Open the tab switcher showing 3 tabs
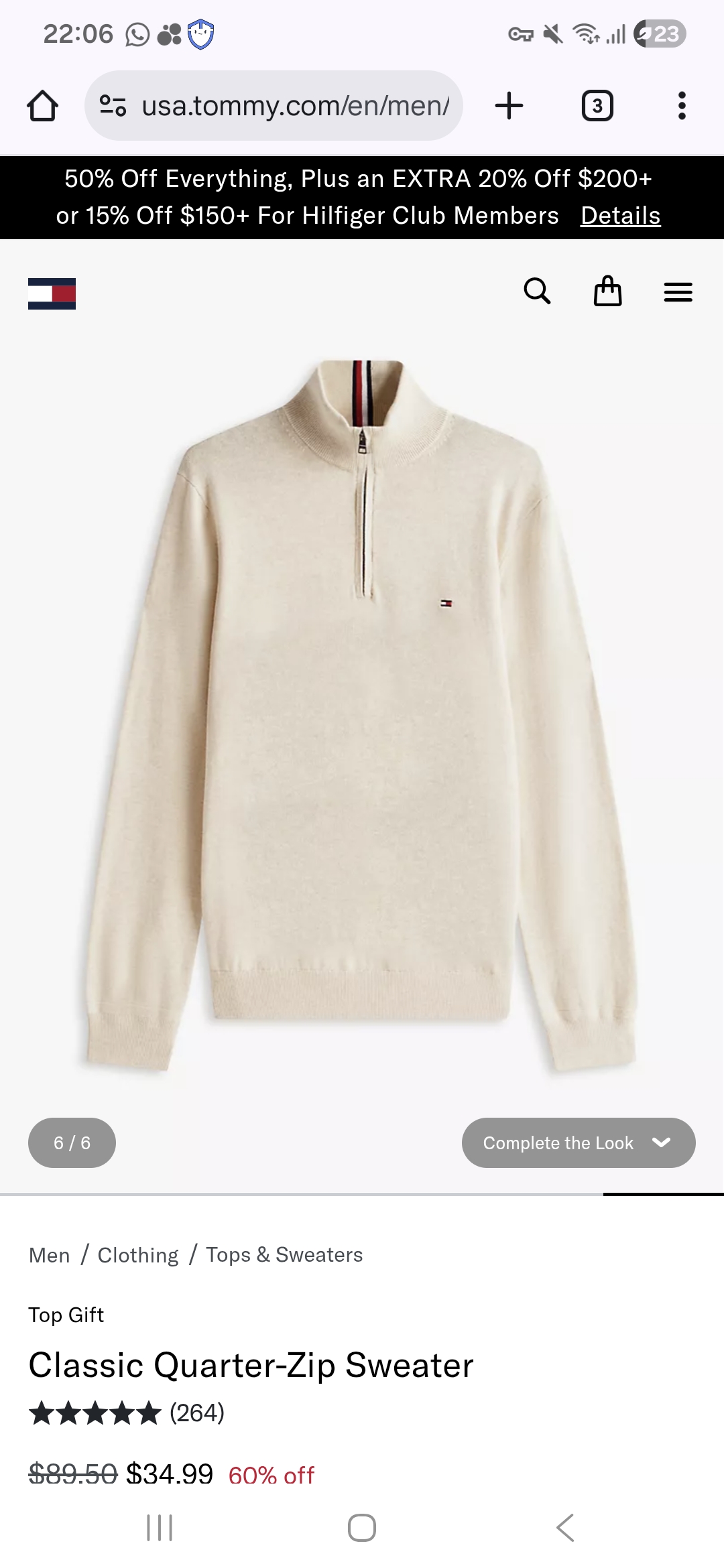 597,106
